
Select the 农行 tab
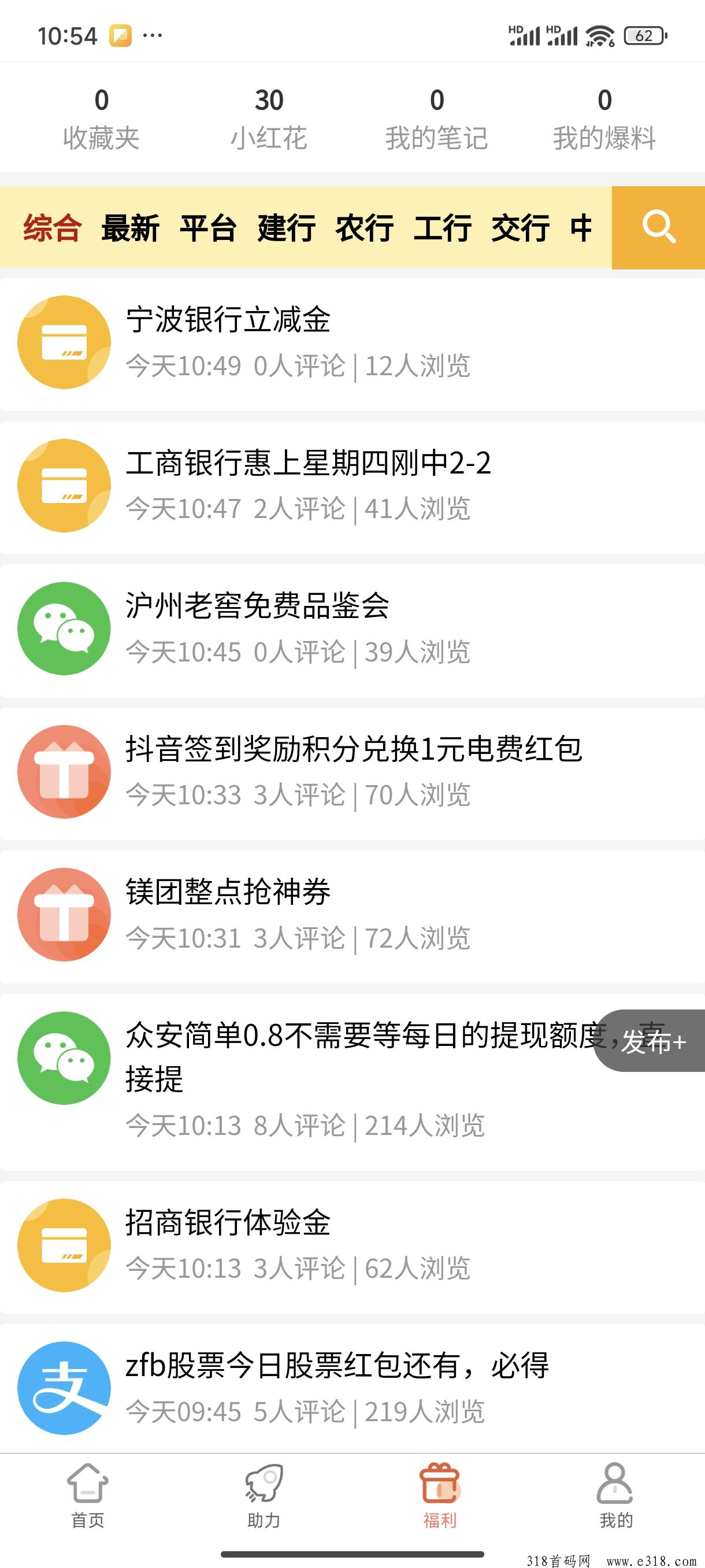coord(363,228)
